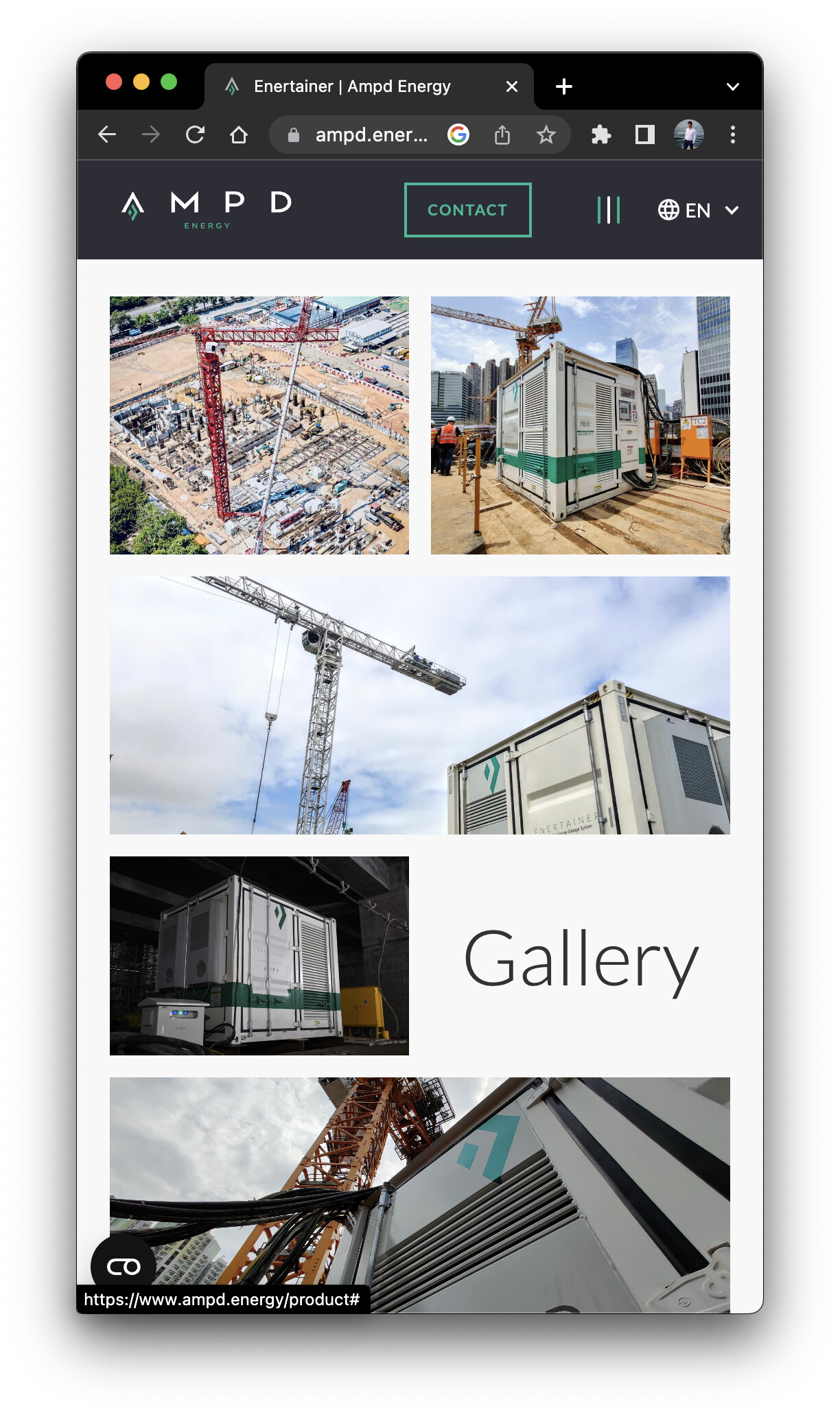Screen dimensions: 840x1415
Task: Open the extensions puzzle menu
Action: click(x=601, y=135)
